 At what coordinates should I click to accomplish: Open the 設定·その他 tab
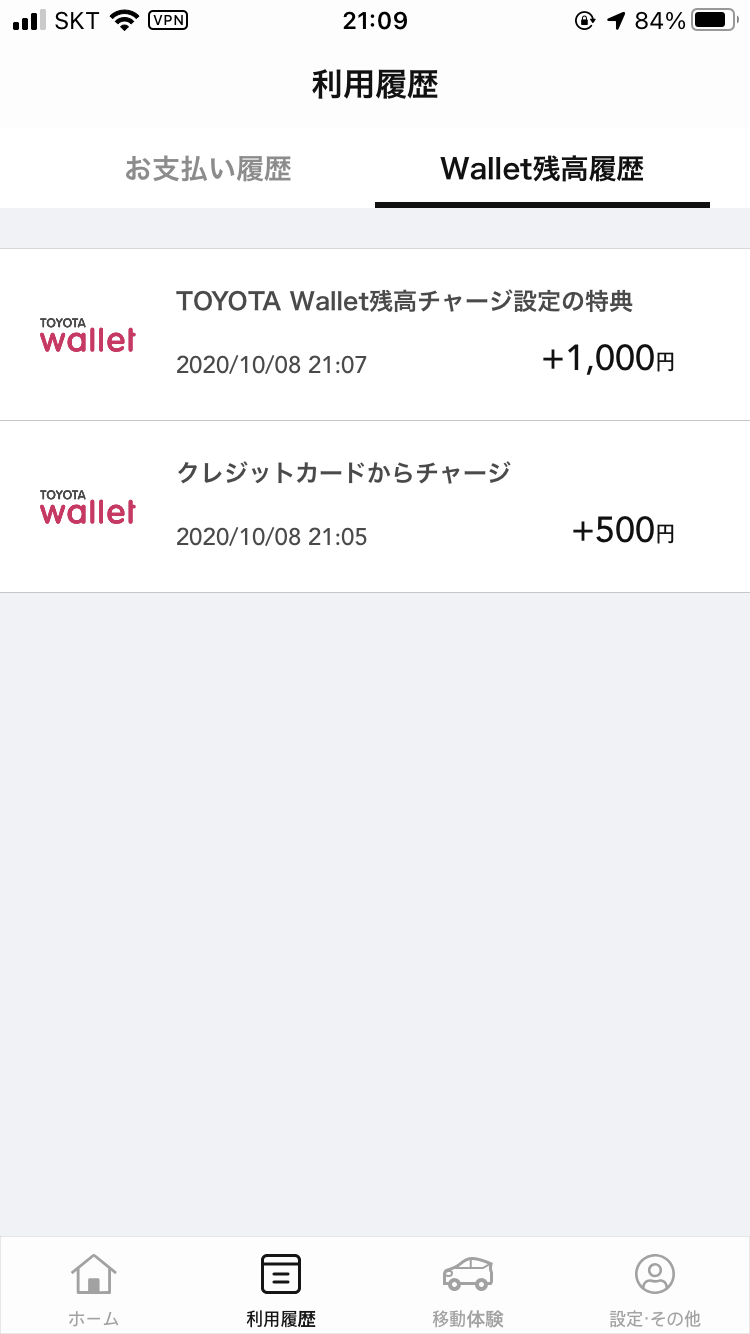point(655,1287)
